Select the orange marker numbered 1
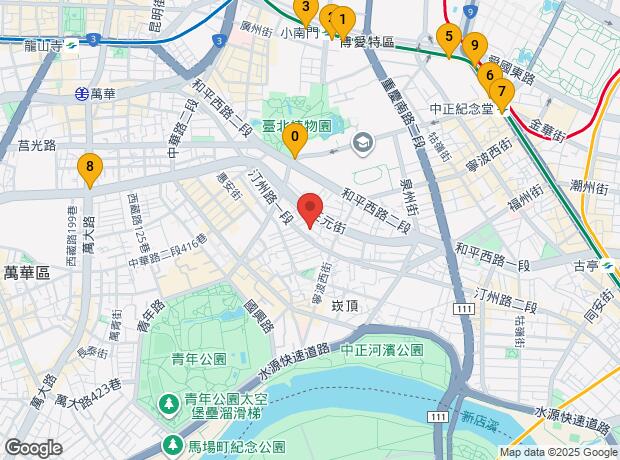620x460 pixels. 342,19
